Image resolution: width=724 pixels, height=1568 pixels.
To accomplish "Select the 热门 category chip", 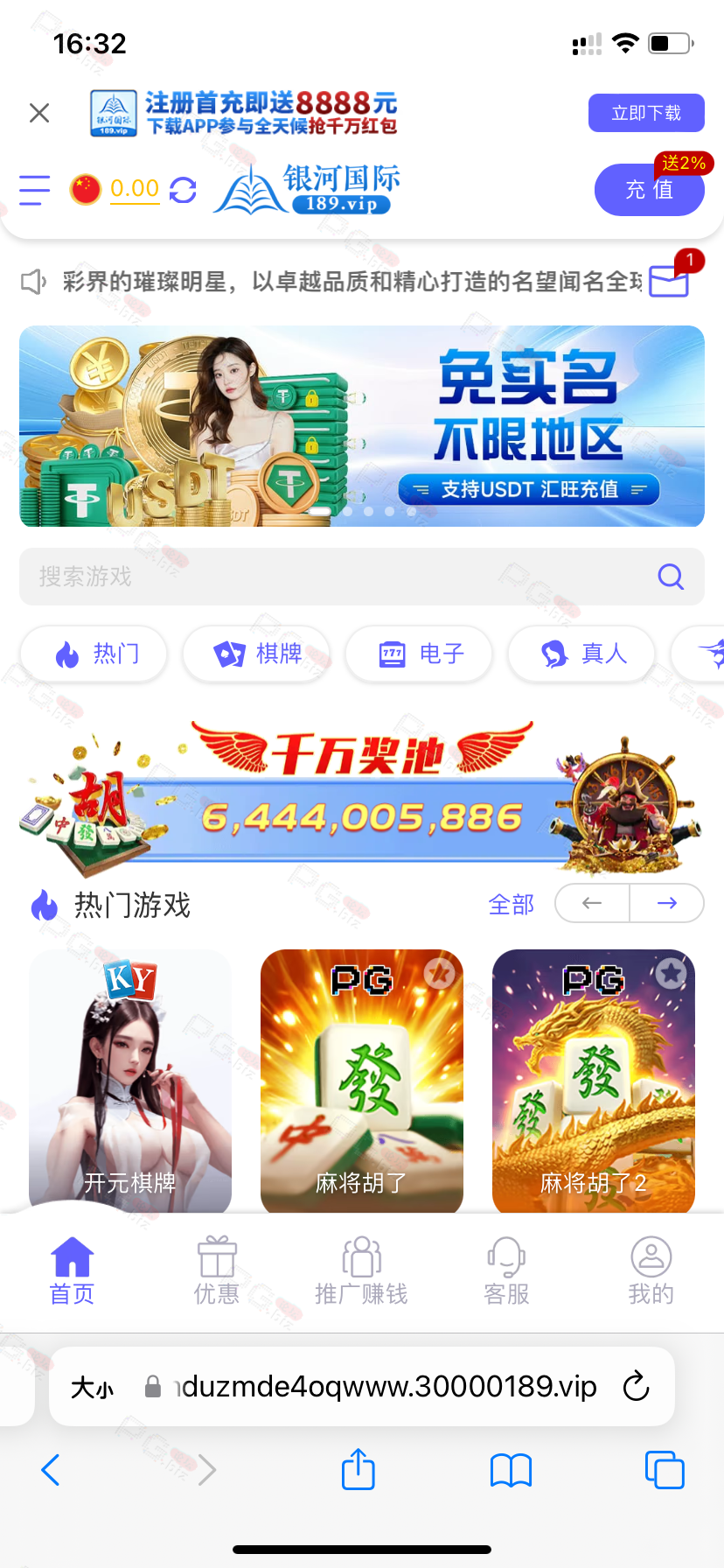I will [x=94, y=654].
